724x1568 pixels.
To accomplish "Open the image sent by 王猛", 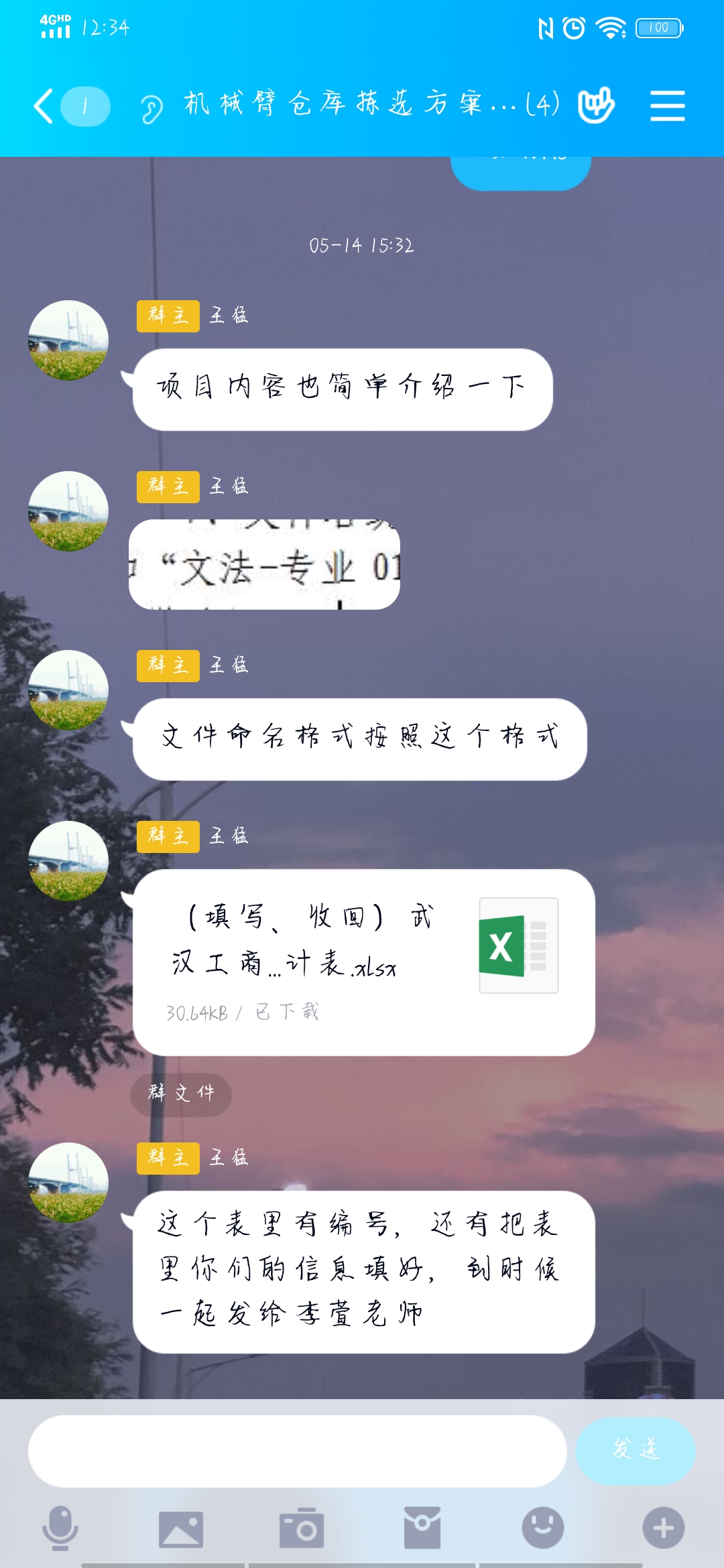I will 265,564.
